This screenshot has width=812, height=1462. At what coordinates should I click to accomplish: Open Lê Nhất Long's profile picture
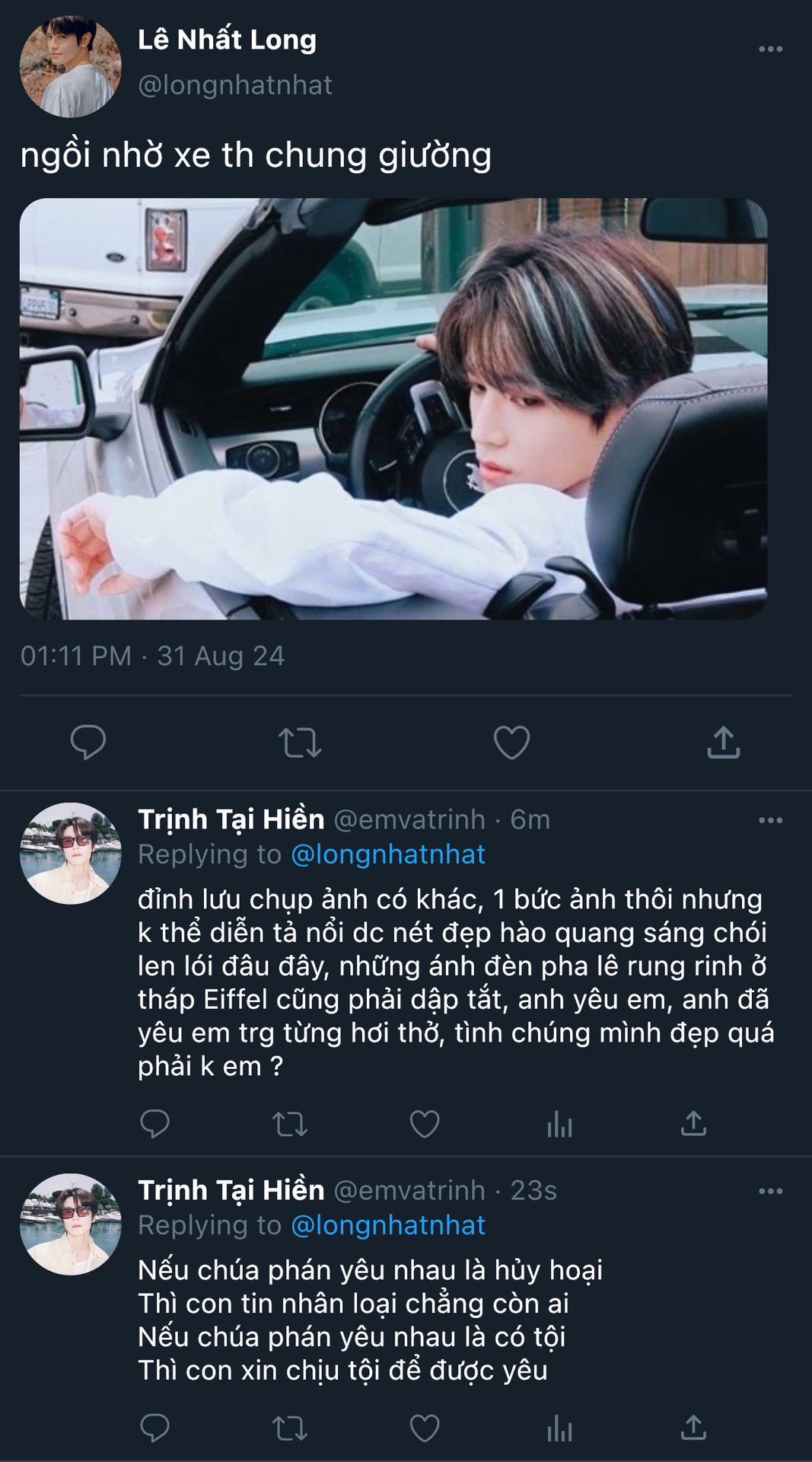pos(70,66)
